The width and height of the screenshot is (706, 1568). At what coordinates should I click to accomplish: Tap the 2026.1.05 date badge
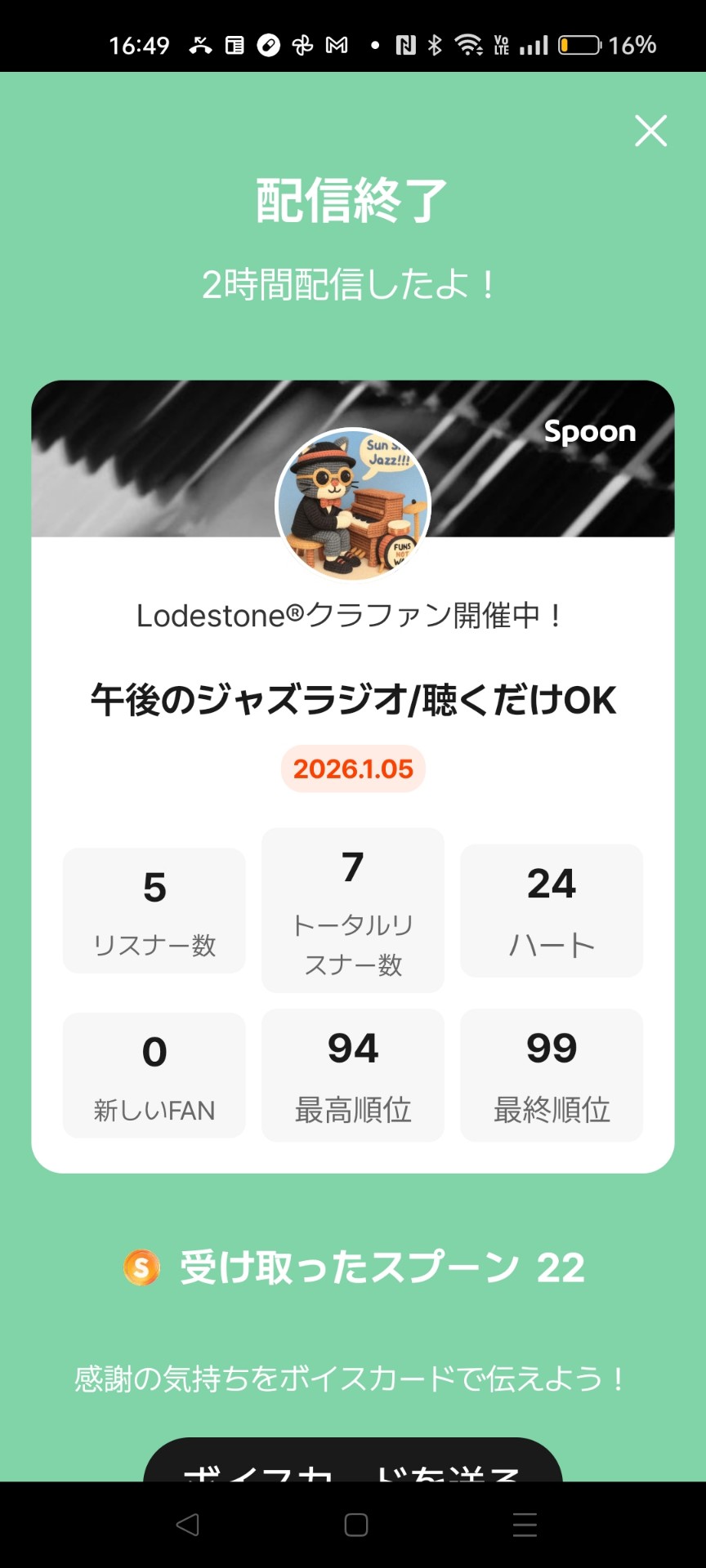pyautogui.click(x=352, y=768)
